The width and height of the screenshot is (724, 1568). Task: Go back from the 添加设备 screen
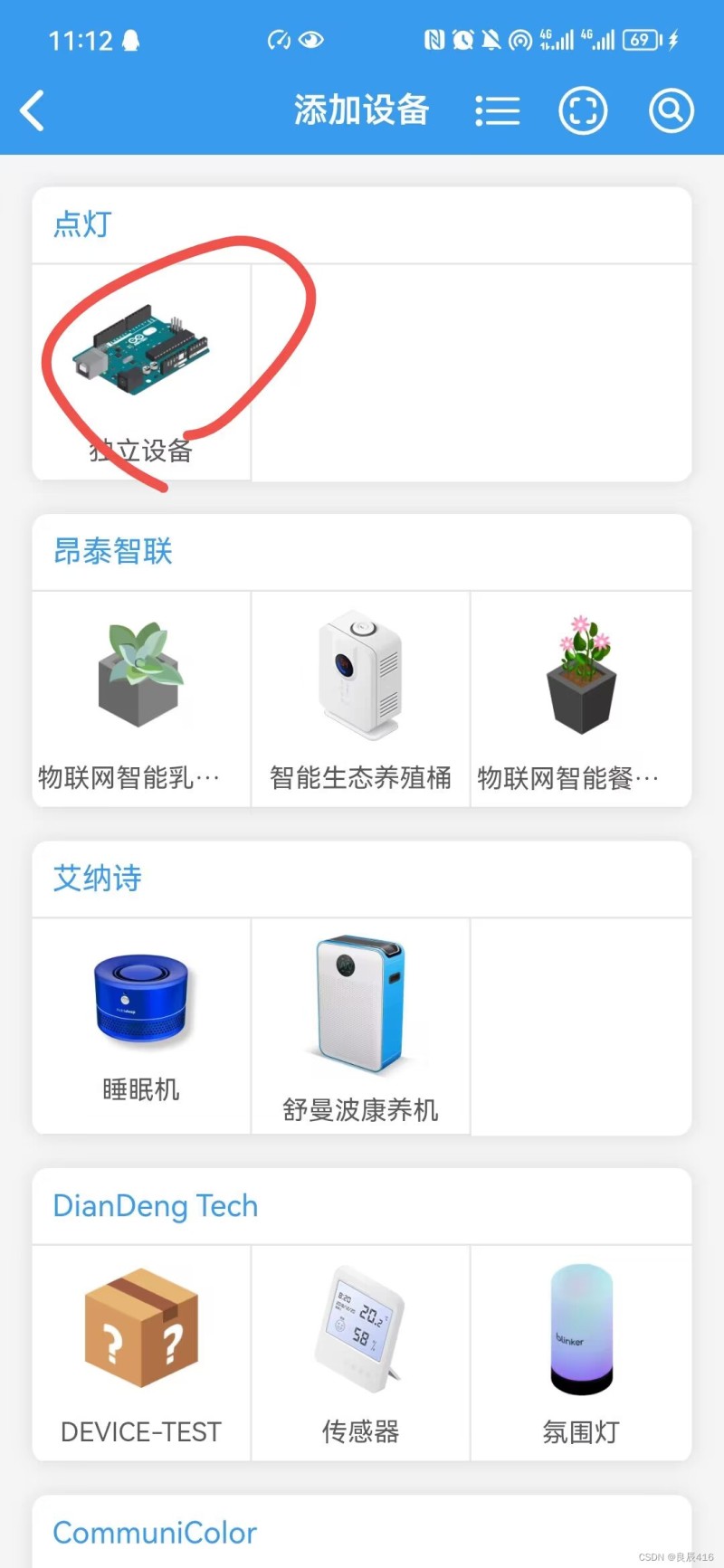point(33,111)
